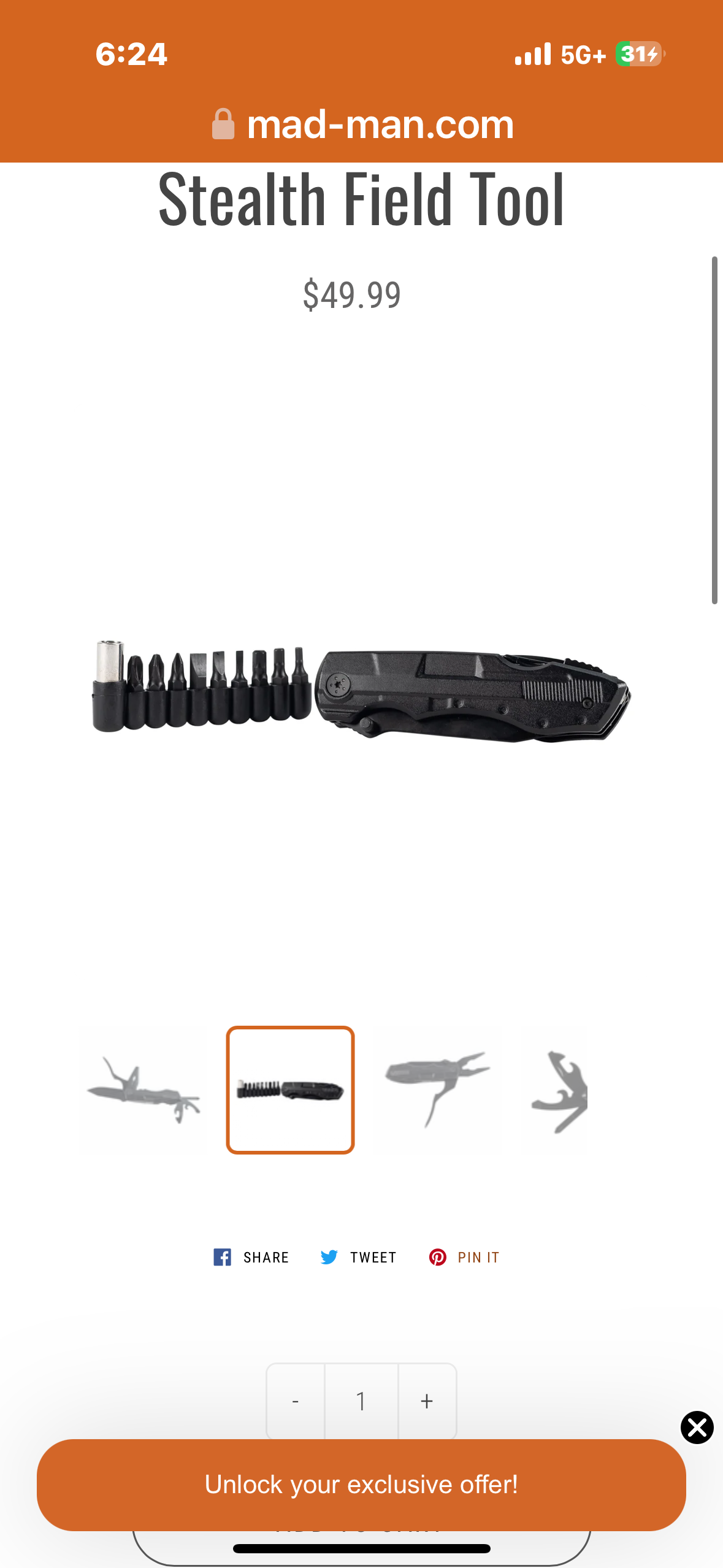723x1568 pixels.
Task: Select the pliers view thumbnail
Action: [437, 1090]
